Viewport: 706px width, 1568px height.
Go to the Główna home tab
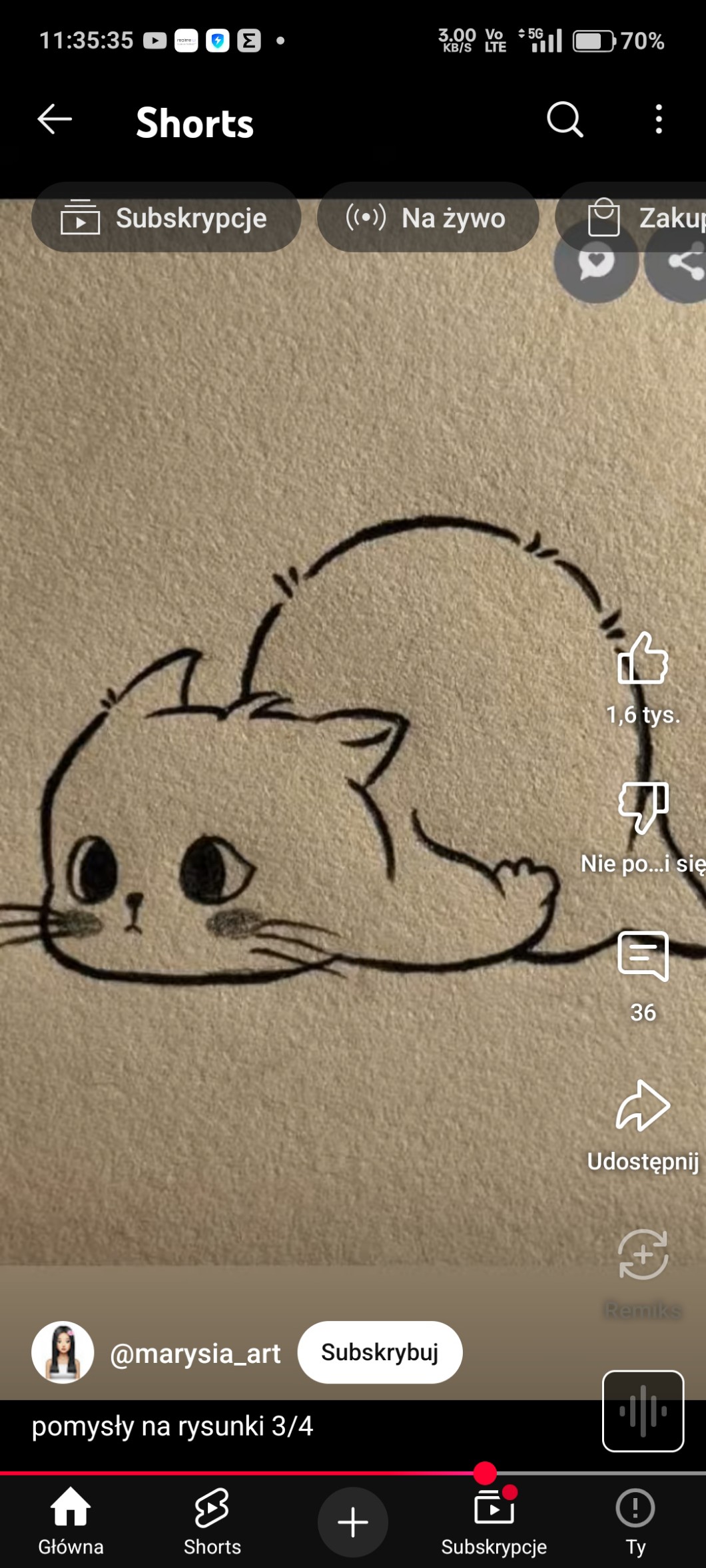pyautogui.click(x=71, y=1521)
